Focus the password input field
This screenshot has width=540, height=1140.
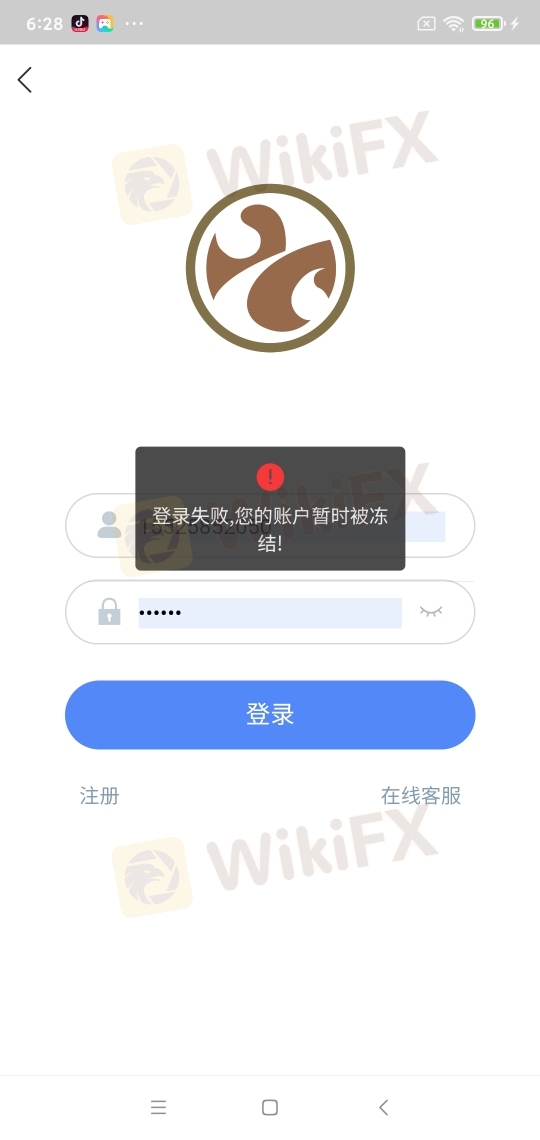(270, 612)
